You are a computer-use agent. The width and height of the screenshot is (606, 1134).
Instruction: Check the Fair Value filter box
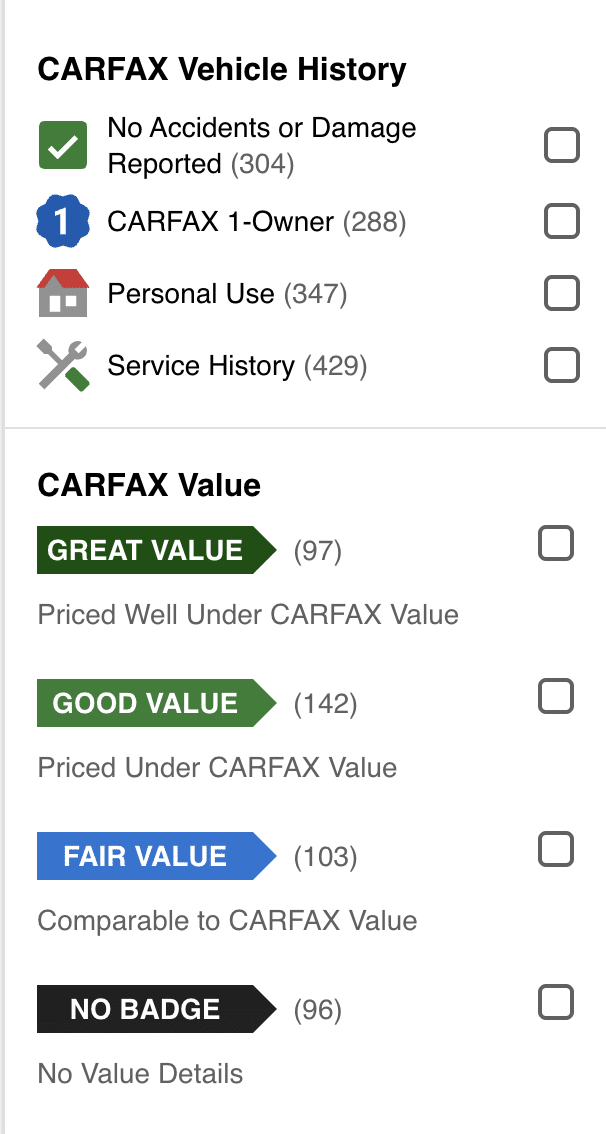(x=556, y=850)
